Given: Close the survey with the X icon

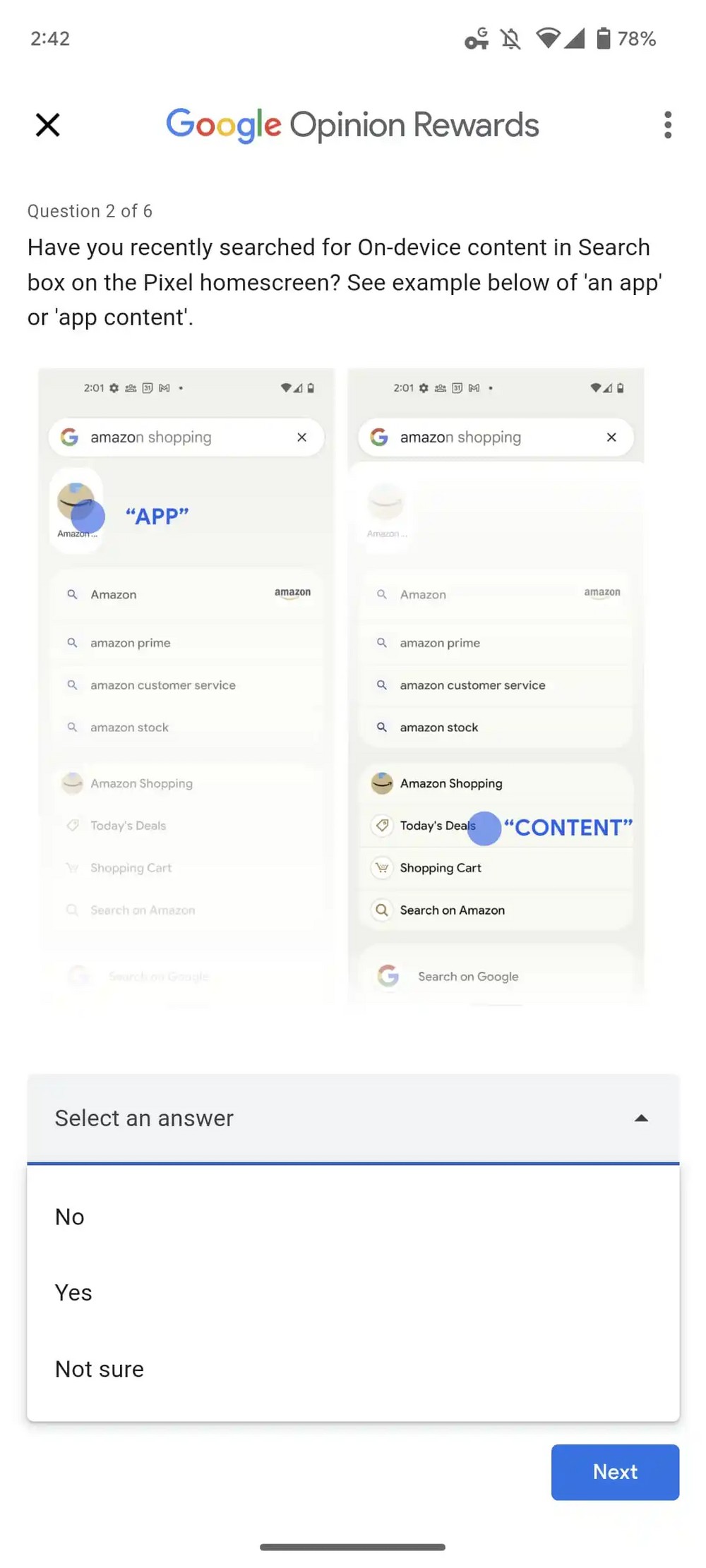Looking at the screenshot, I should click(x=47, y=125).
